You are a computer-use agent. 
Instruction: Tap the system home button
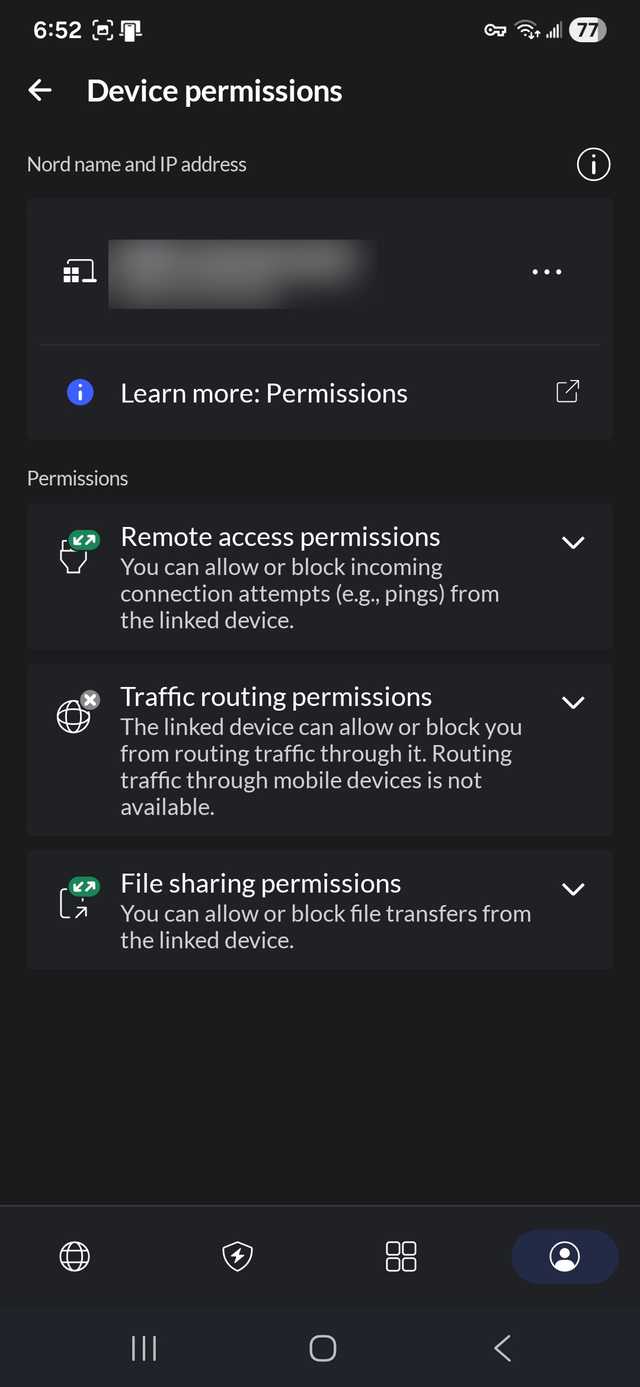322,1348
